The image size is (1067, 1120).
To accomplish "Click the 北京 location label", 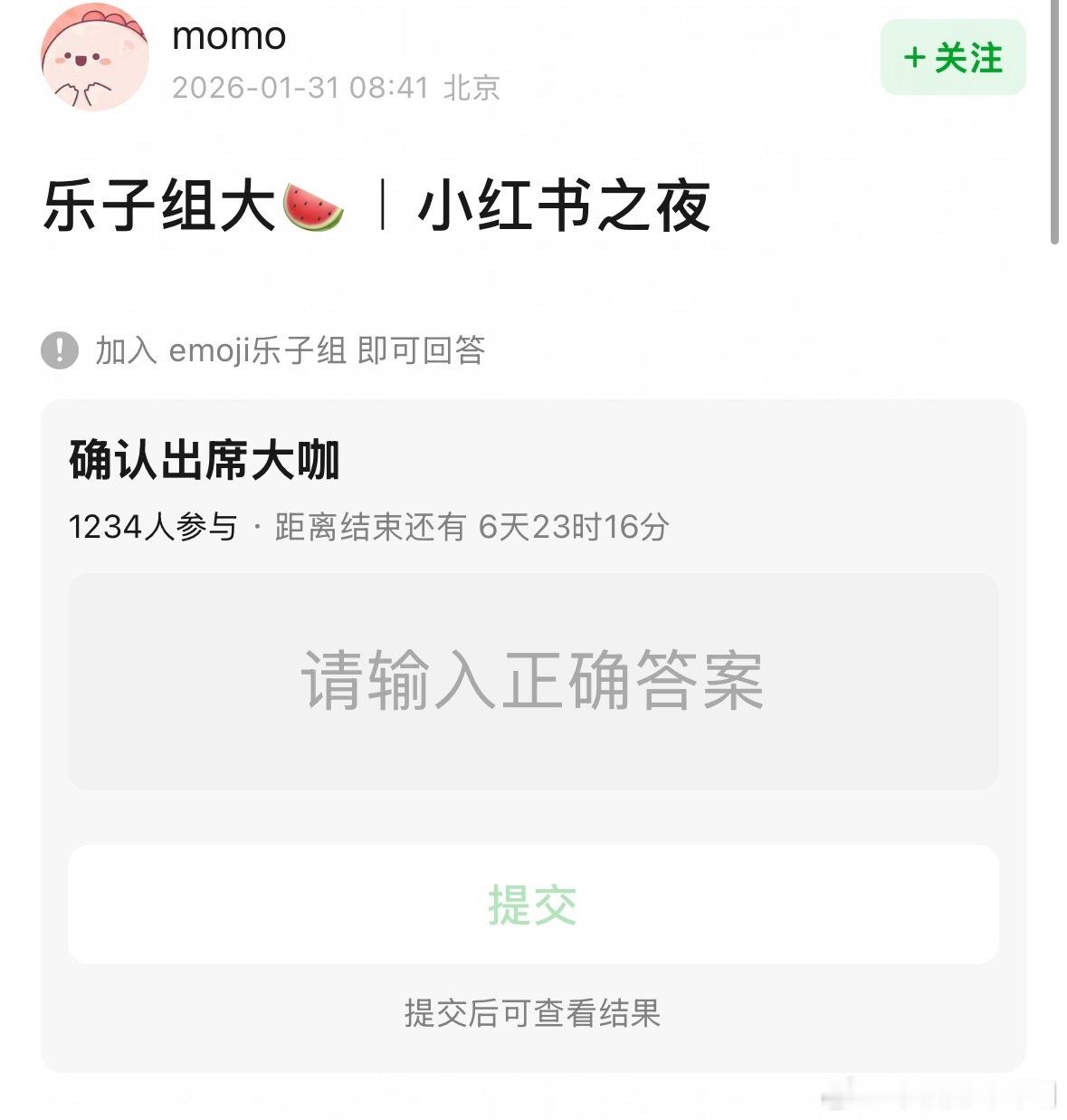I will (474, 89).
